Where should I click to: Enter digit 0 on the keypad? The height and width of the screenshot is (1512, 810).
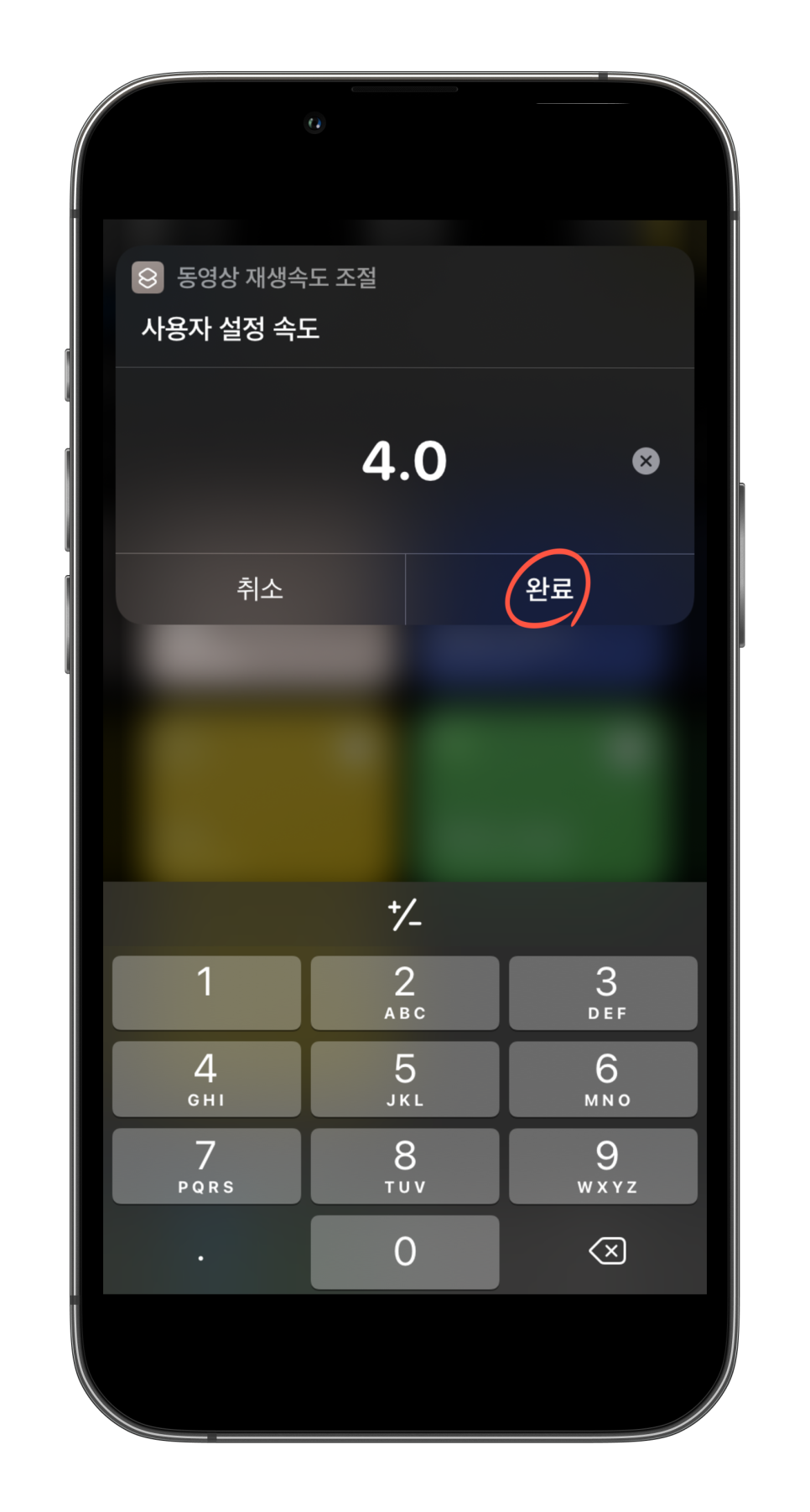405,1252
